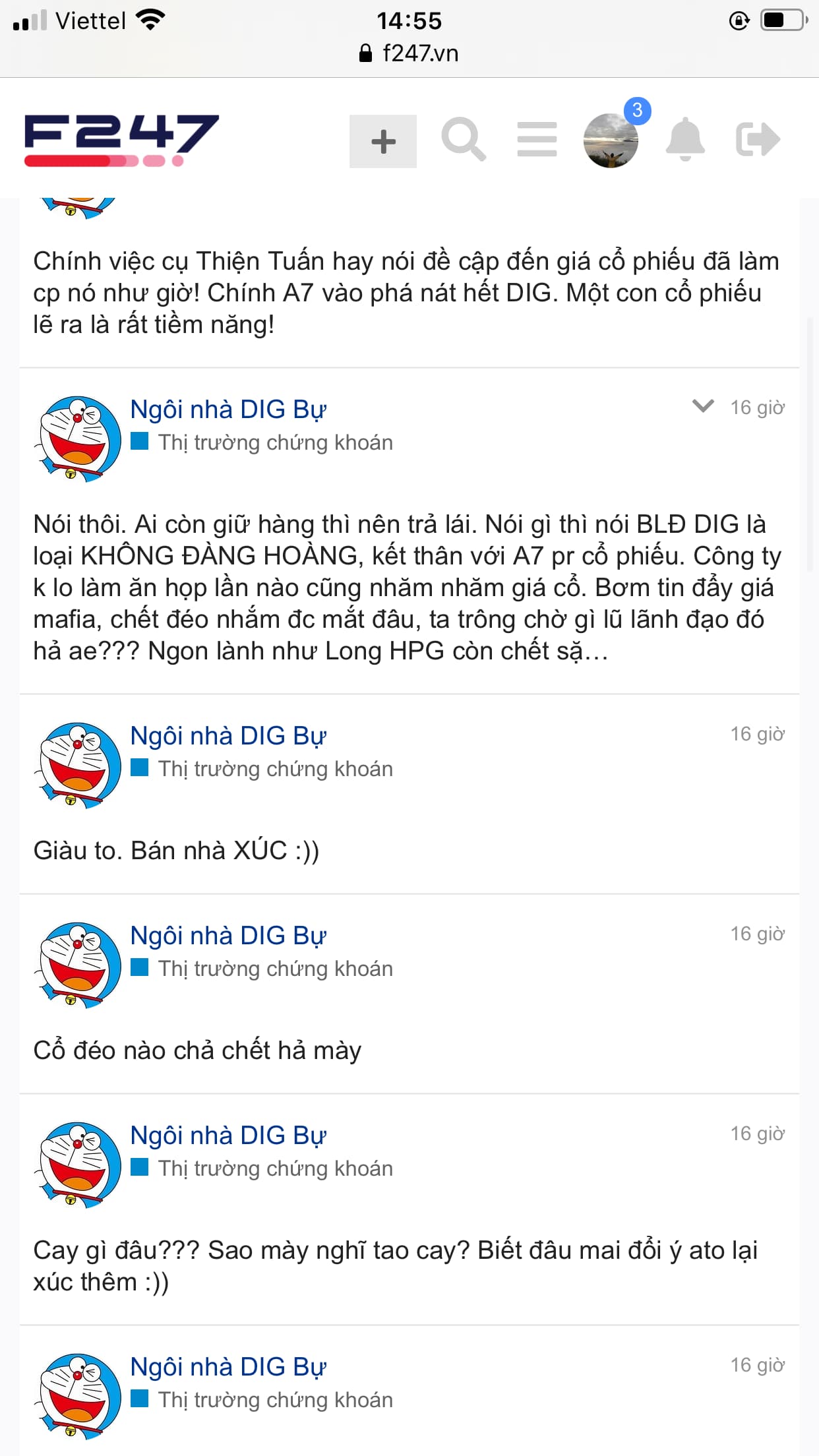Open the F247 home logo

(x=121, y=140)
